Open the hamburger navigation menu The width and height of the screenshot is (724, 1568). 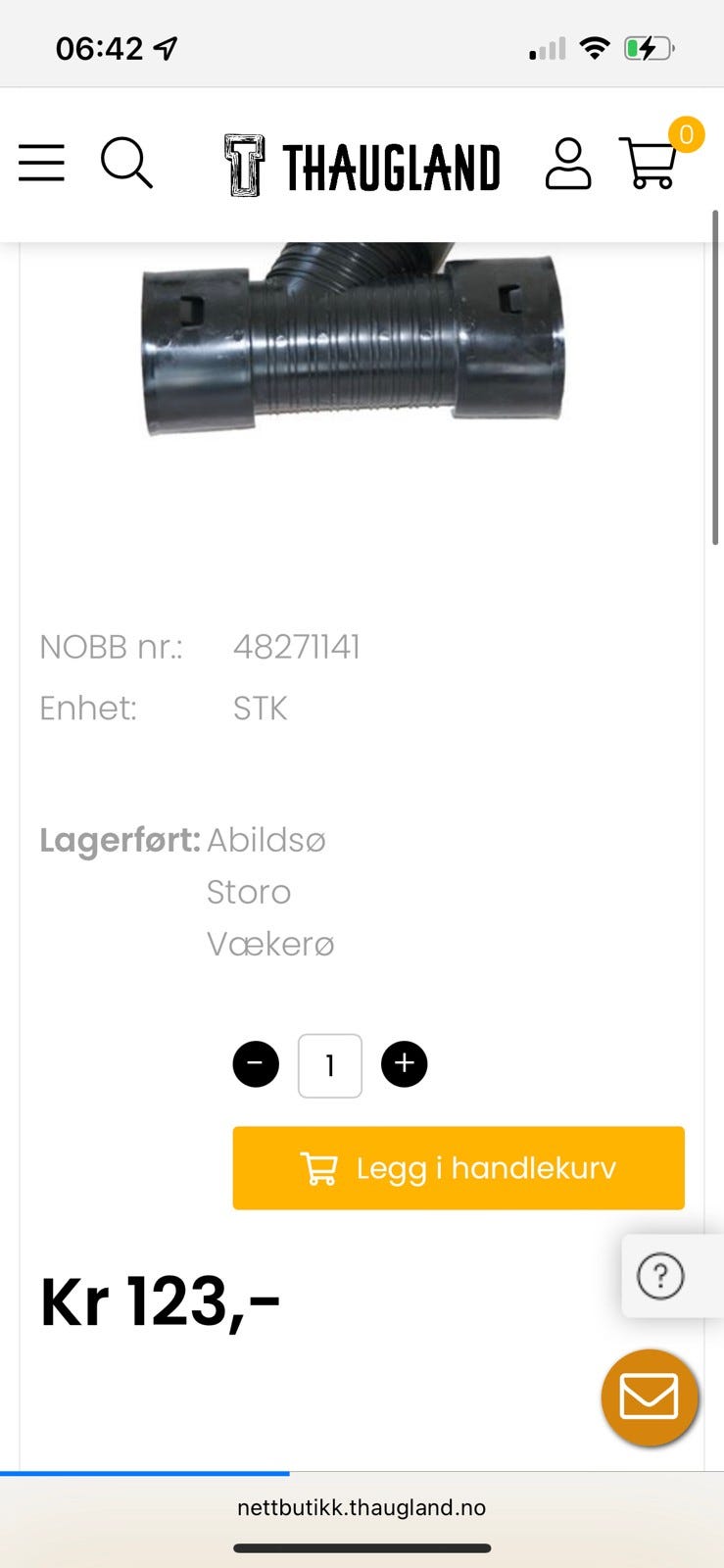click(x=41, y=163)
